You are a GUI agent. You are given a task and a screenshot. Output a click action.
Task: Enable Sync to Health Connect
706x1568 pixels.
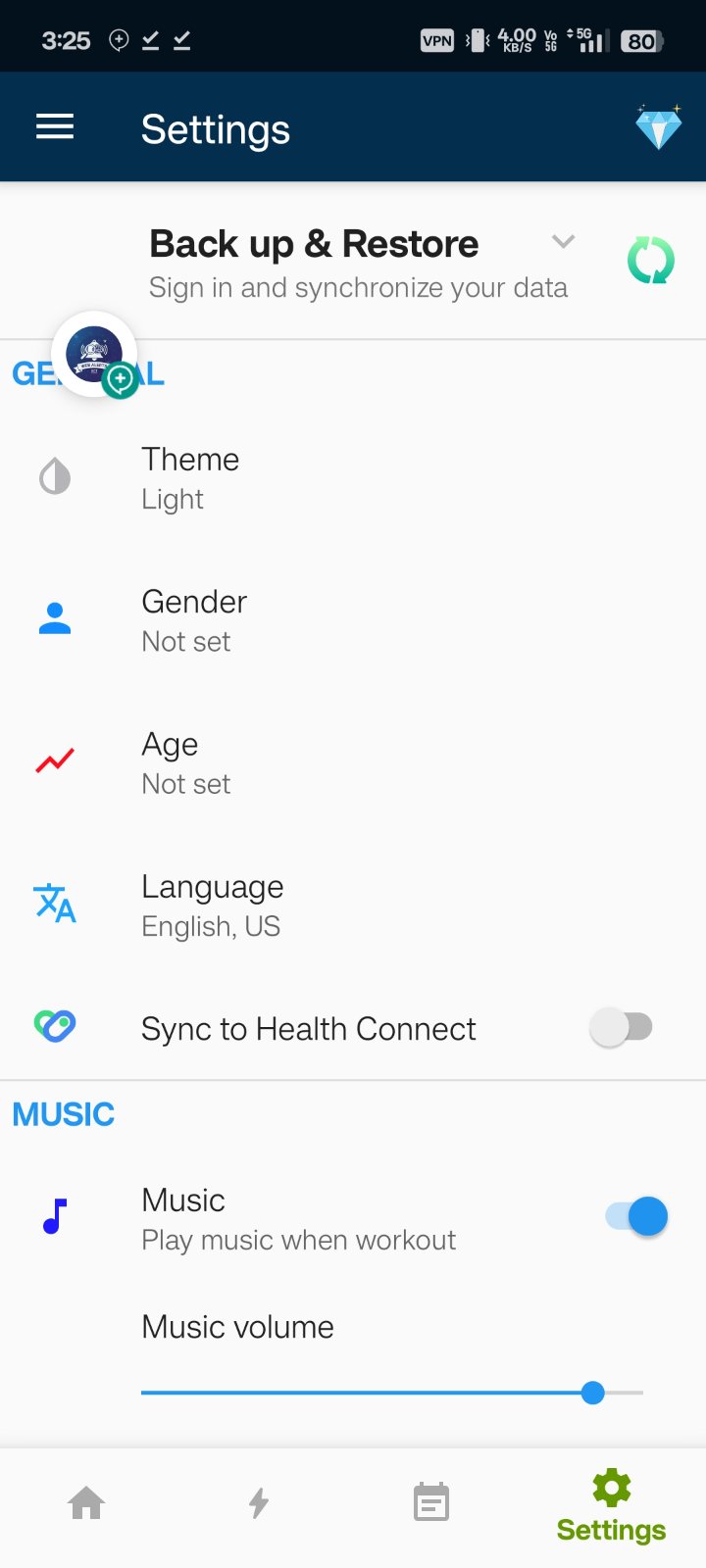click(x=621, y=1027)
